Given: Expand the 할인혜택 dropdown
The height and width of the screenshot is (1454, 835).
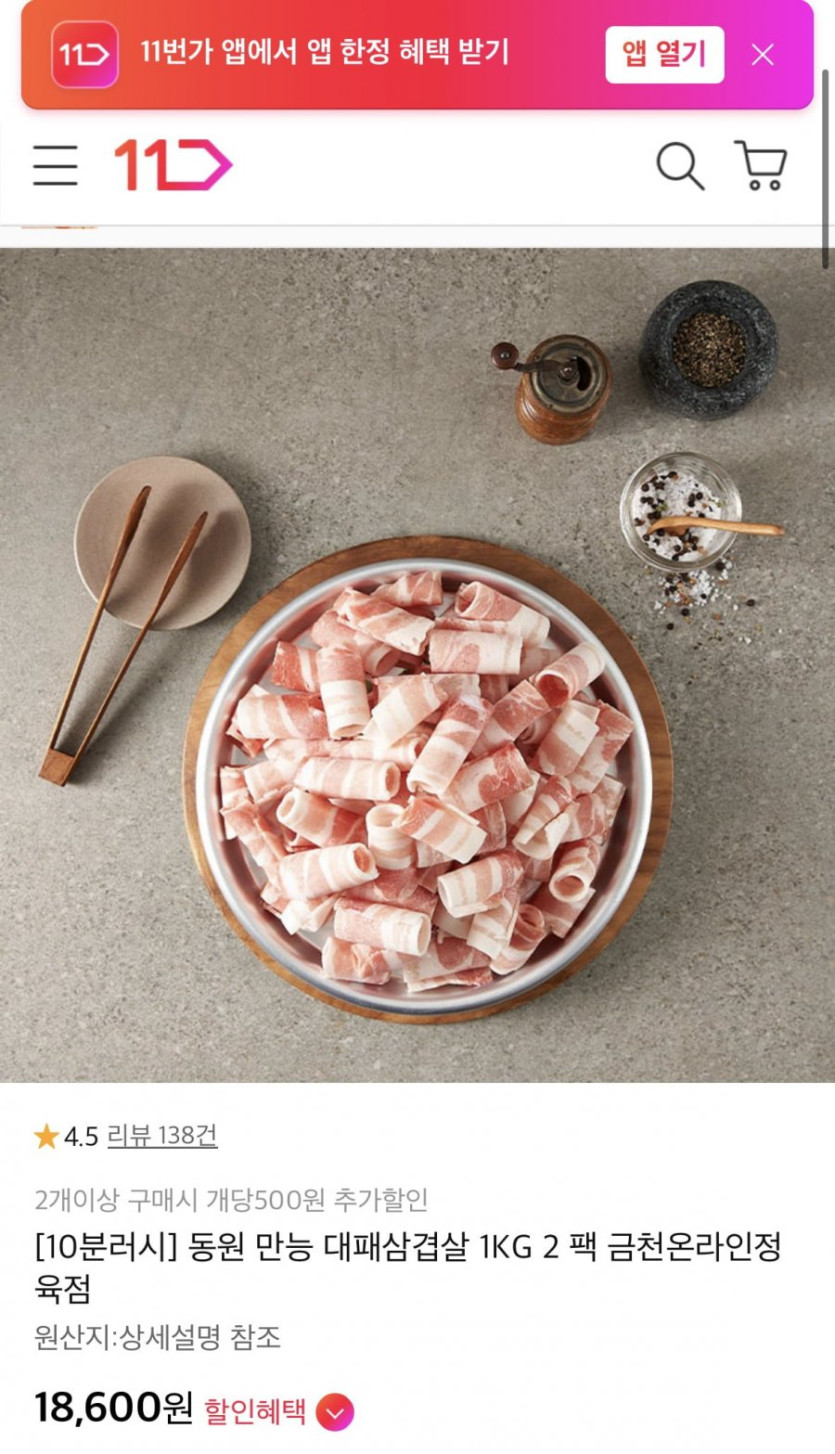Looking at the screenshot, I should pyautogui.click(x=334, y=1412).
